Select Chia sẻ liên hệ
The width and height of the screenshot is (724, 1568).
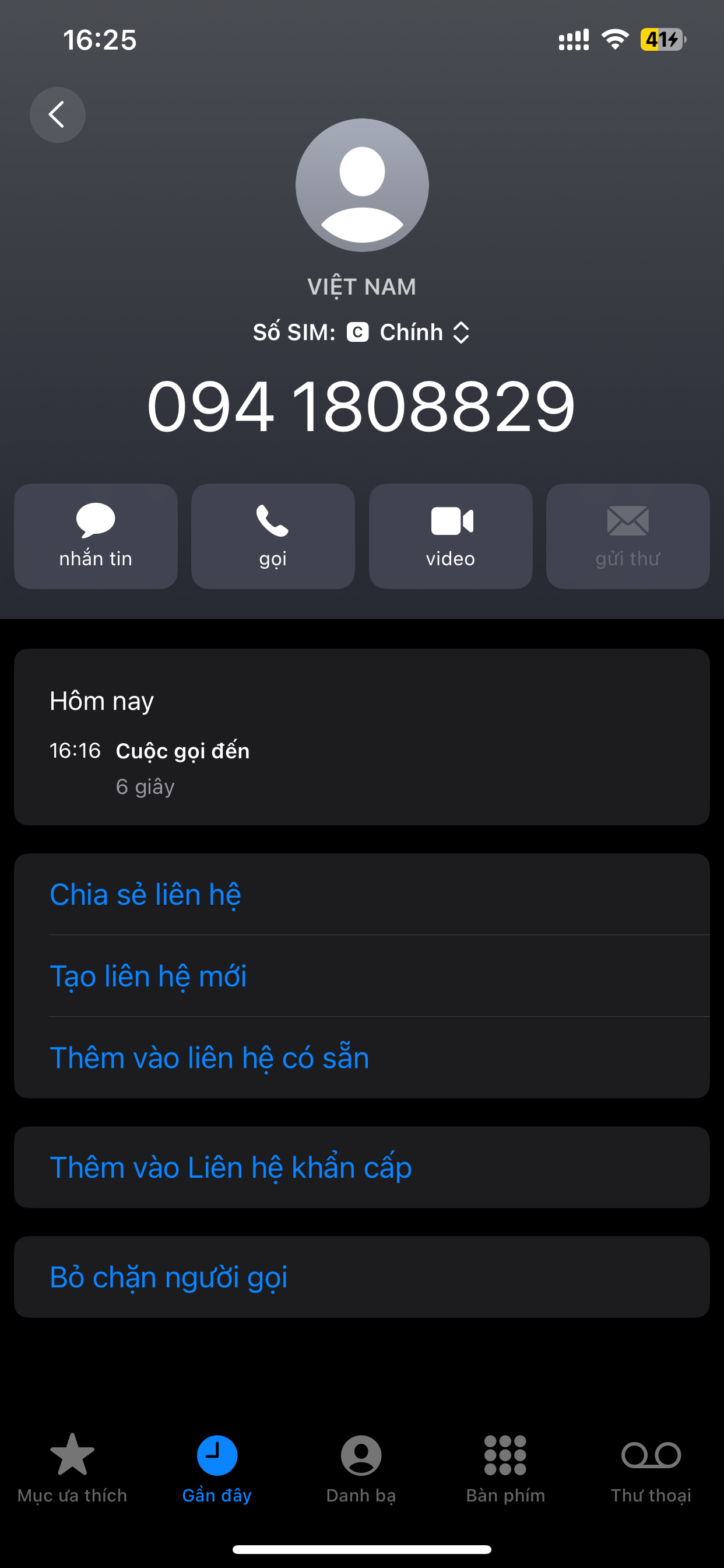[x=145, y=894]
